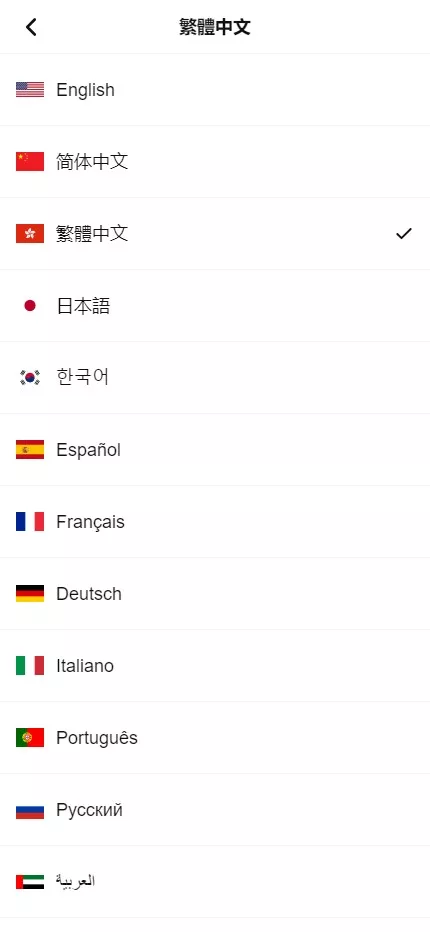Go back using the header arrow
The height and width of the screenshot is (932, 430).
click(x=31, y=27)
